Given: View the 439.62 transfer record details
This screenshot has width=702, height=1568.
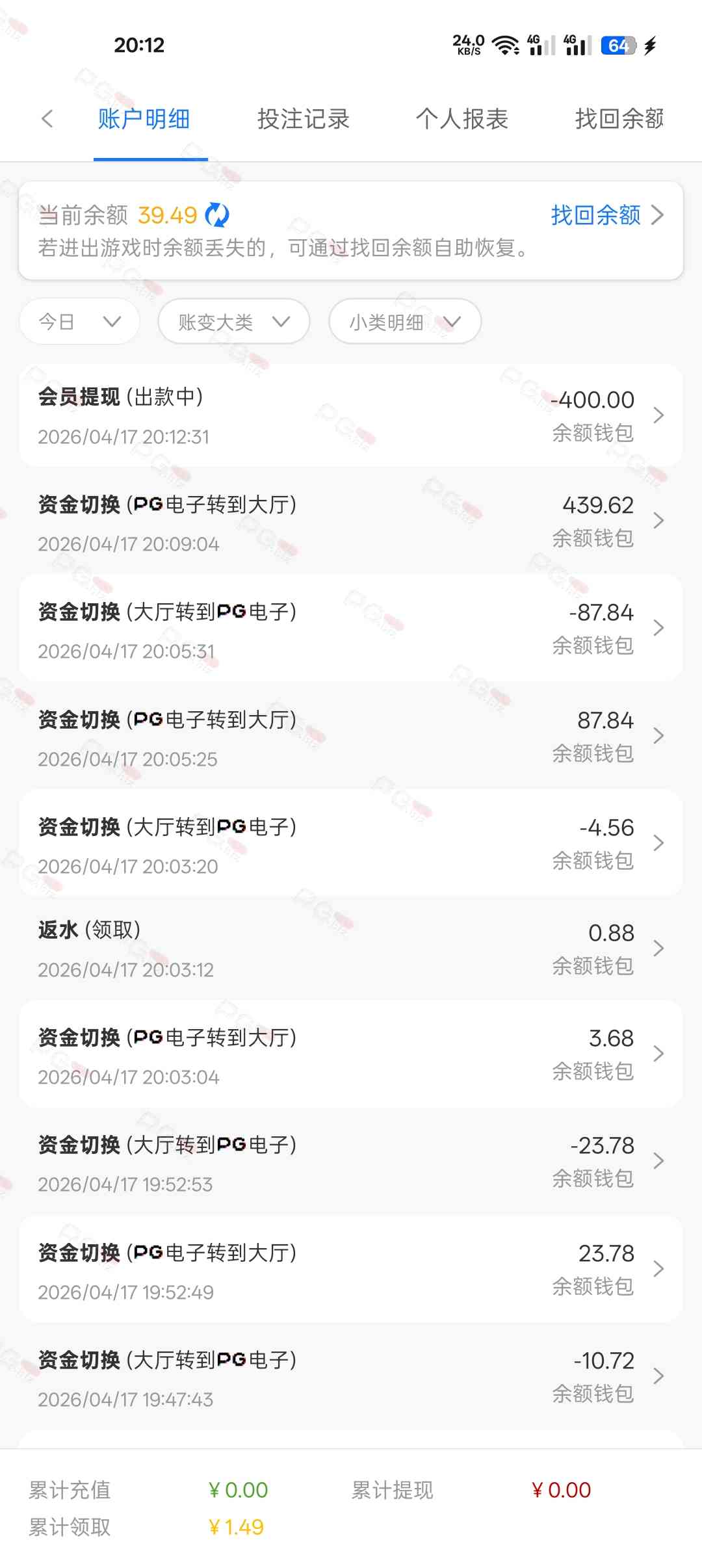Looking at the screenshot, I should [351, 521].
